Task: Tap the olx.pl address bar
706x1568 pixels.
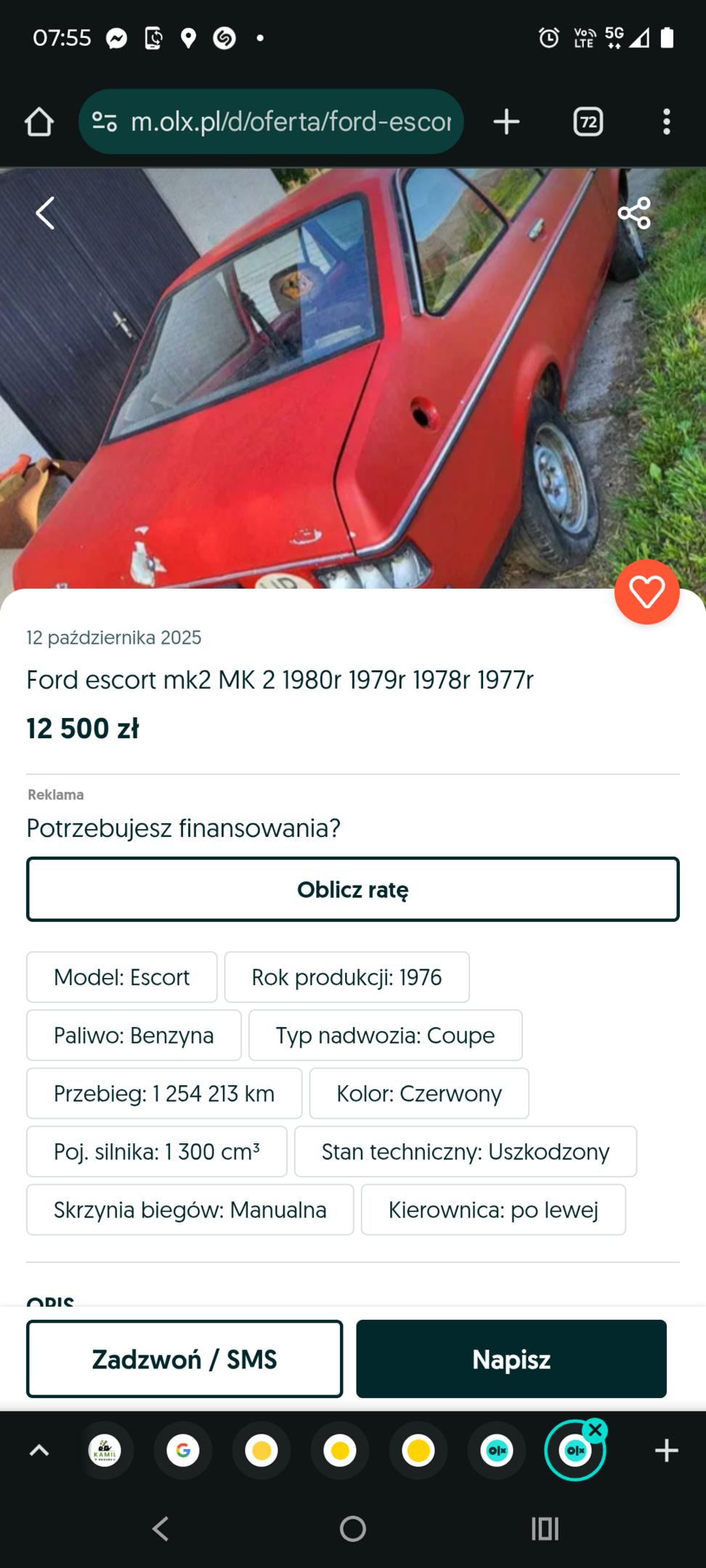Action: 291,121
